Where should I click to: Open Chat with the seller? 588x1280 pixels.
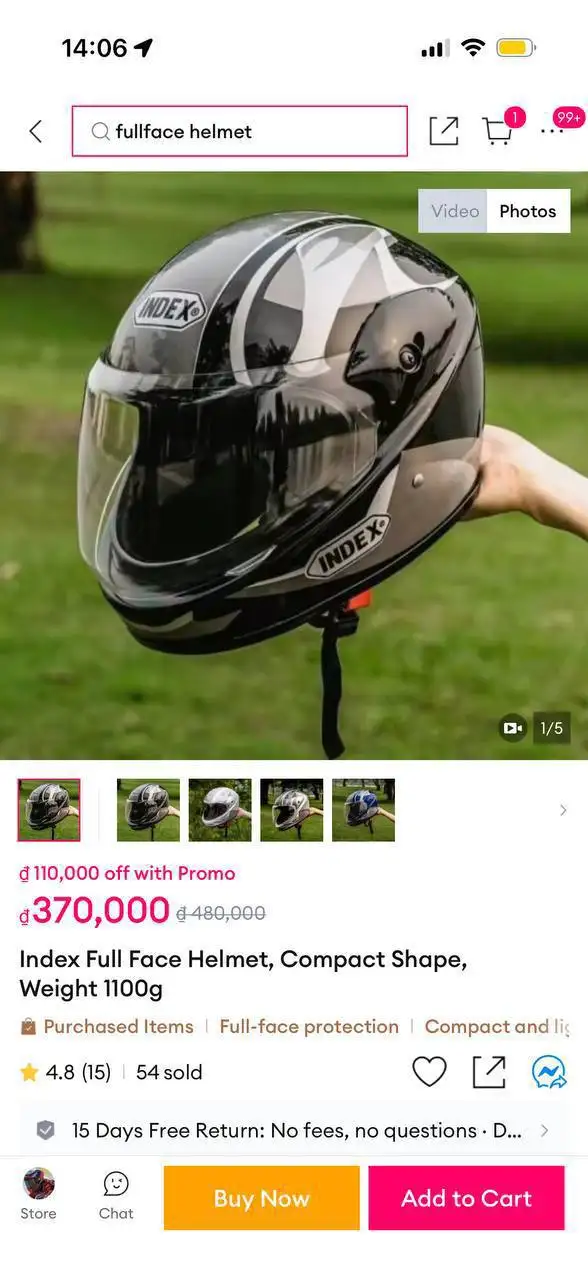click(x=116, y=1195)
